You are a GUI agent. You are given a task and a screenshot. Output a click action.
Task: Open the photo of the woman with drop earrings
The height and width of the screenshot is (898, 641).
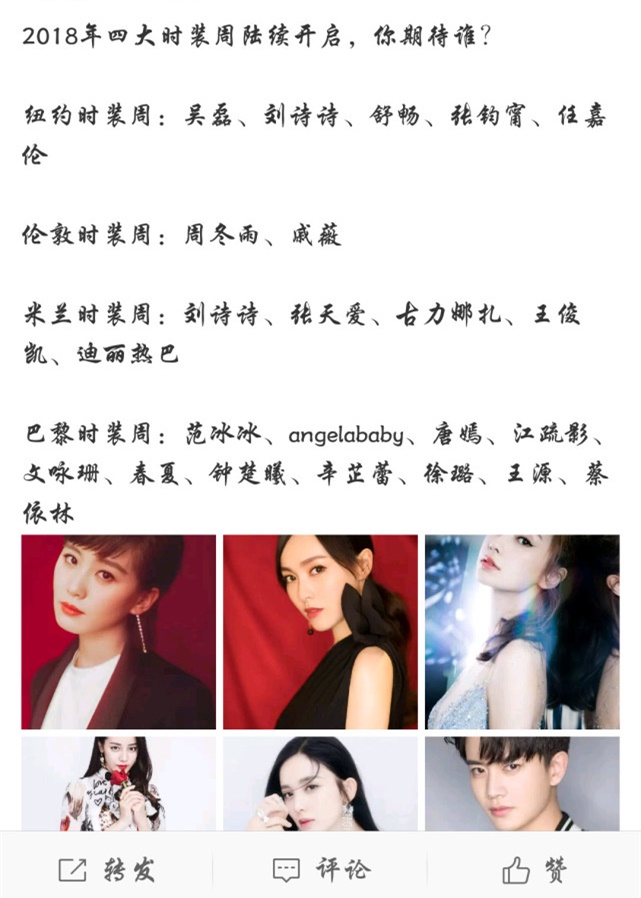point(320,784)
